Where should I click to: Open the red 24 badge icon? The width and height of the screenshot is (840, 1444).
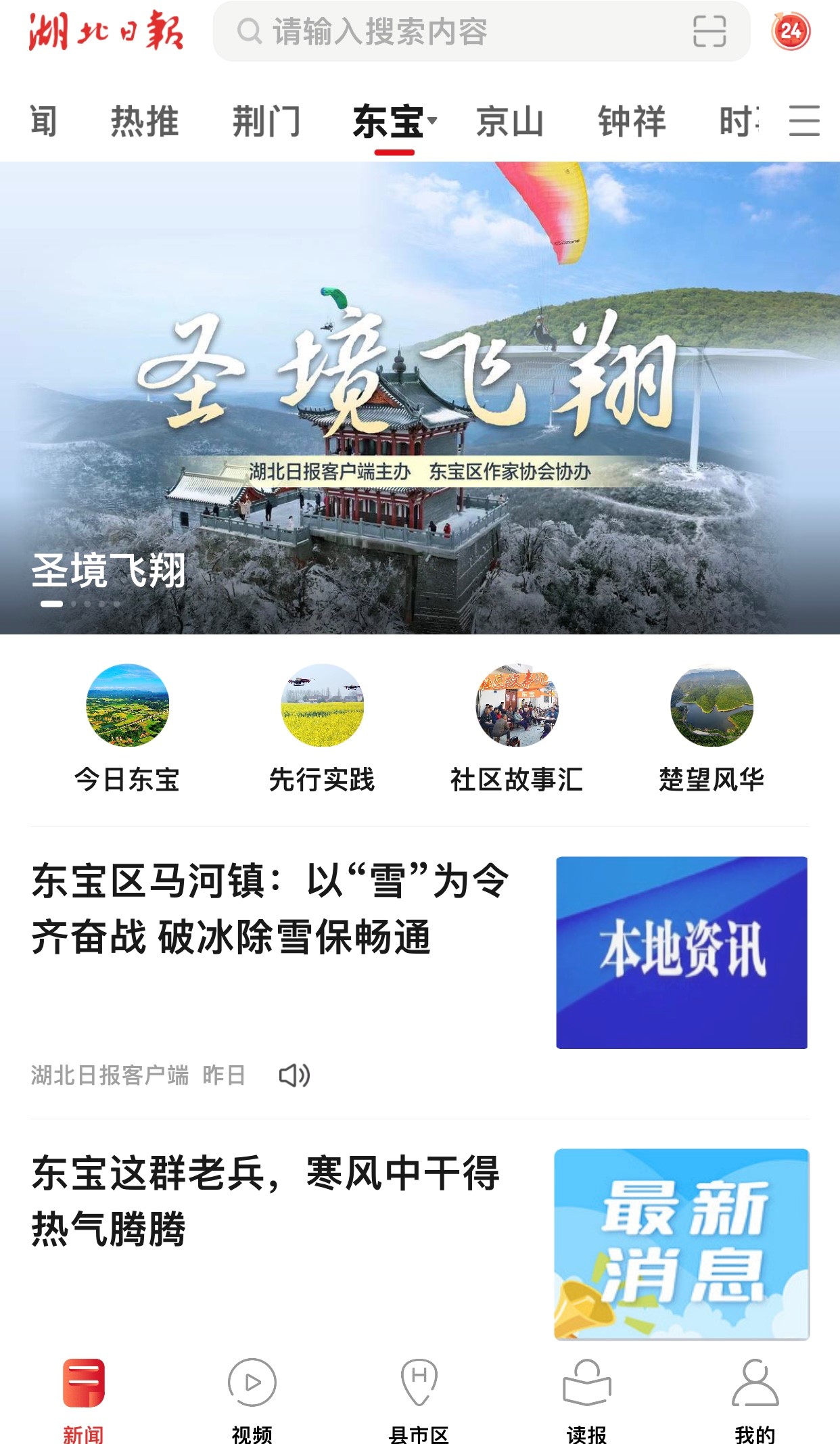click(x=790, y=31)
